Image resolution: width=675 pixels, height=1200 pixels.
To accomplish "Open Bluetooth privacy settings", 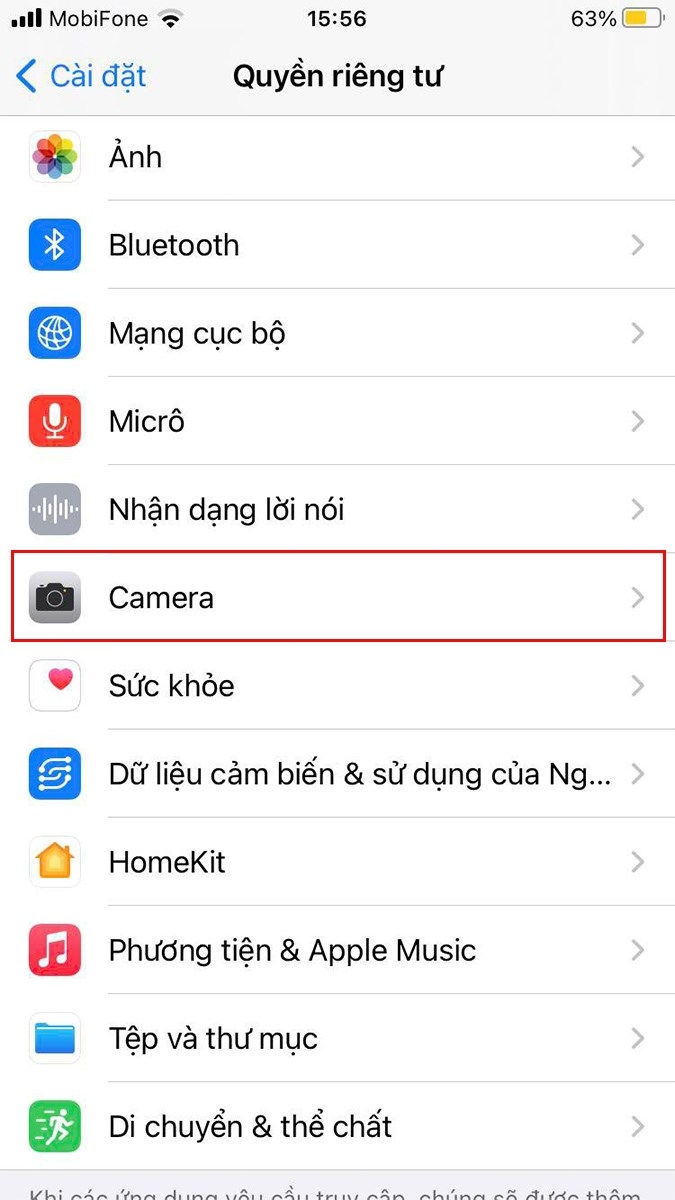I will [337, 246].
